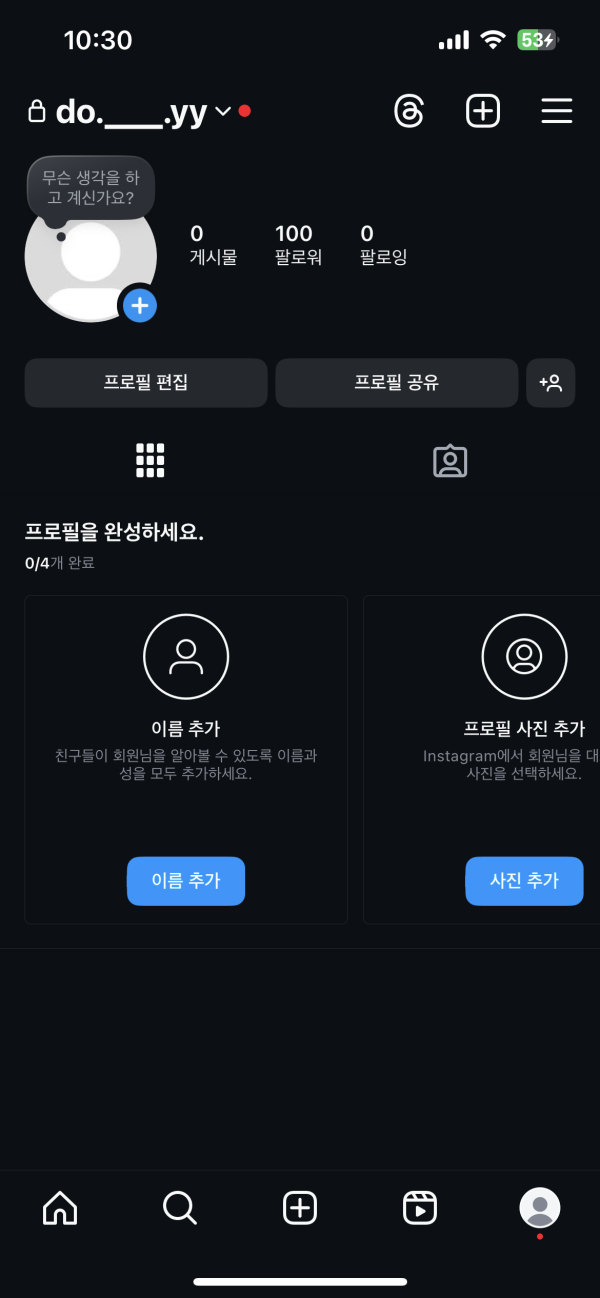
Task: Tap the 프로필 편집 button
Action: pos(146,383)
